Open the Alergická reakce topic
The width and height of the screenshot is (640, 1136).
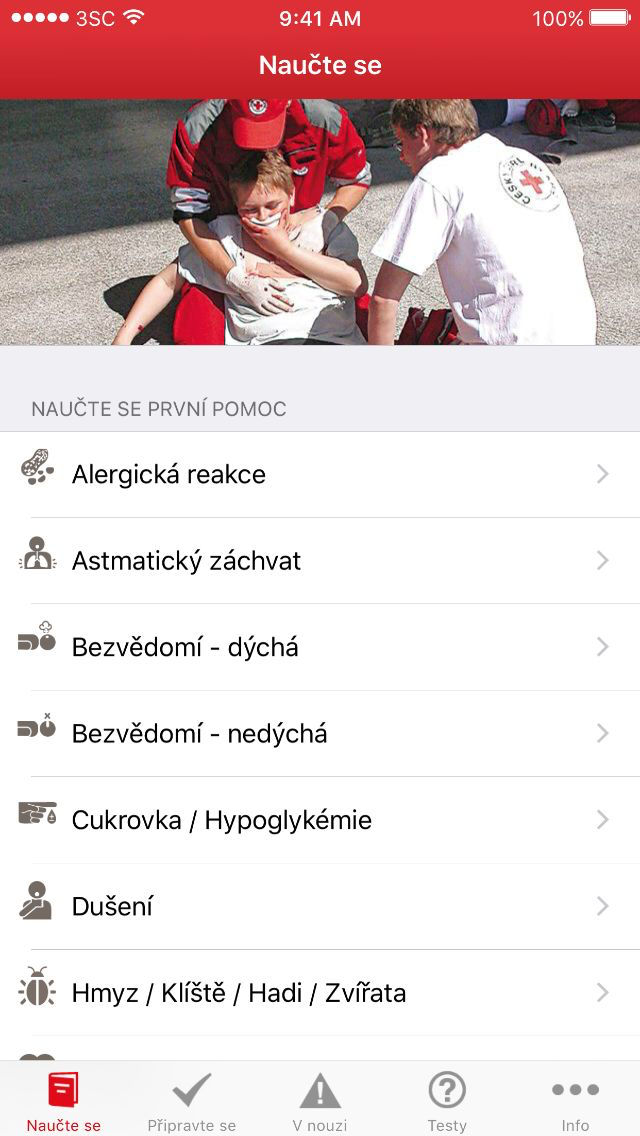320,475
